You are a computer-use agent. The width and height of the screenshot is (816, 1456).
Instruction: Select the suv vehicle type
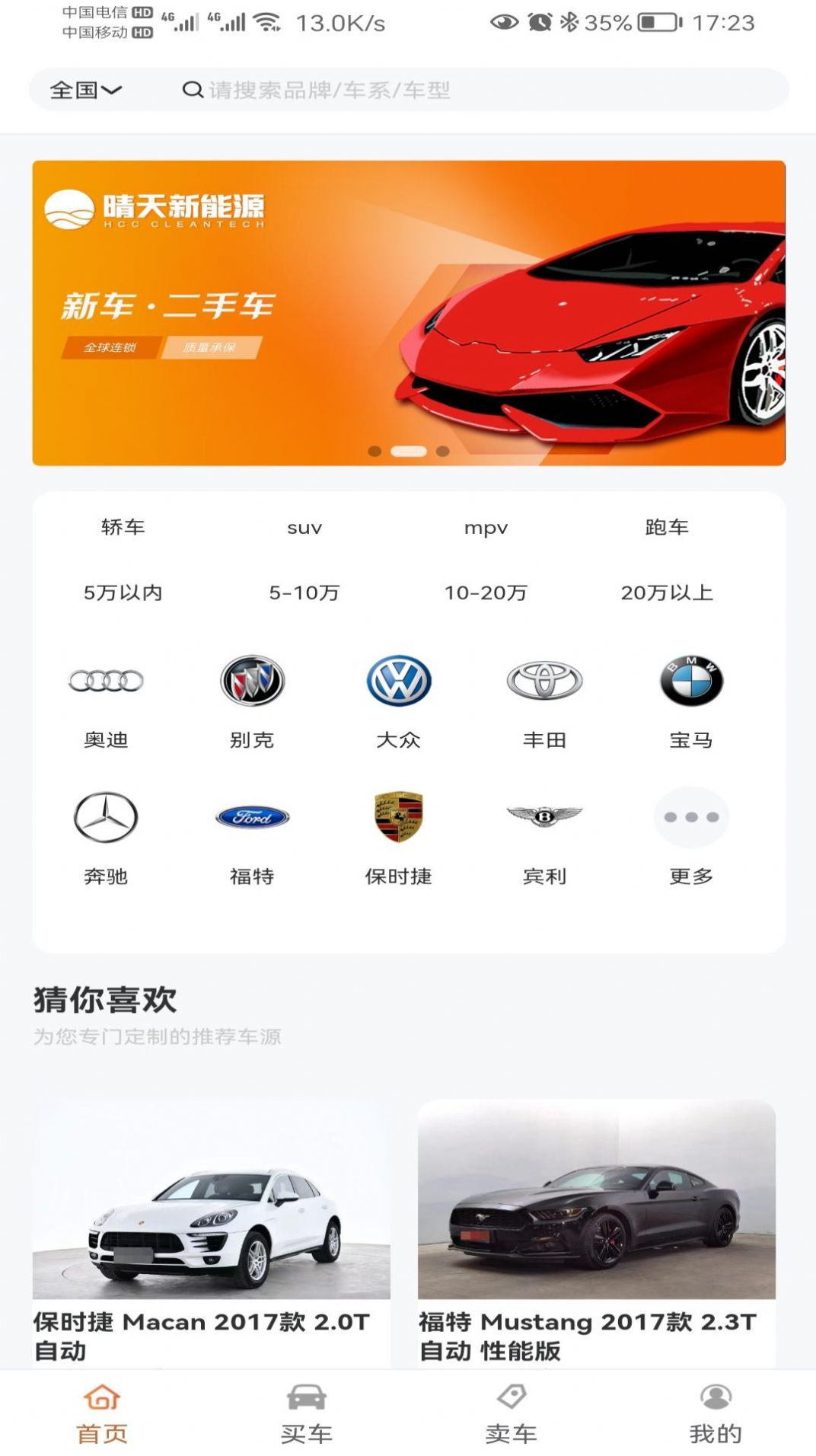click(x=304, y=527)
